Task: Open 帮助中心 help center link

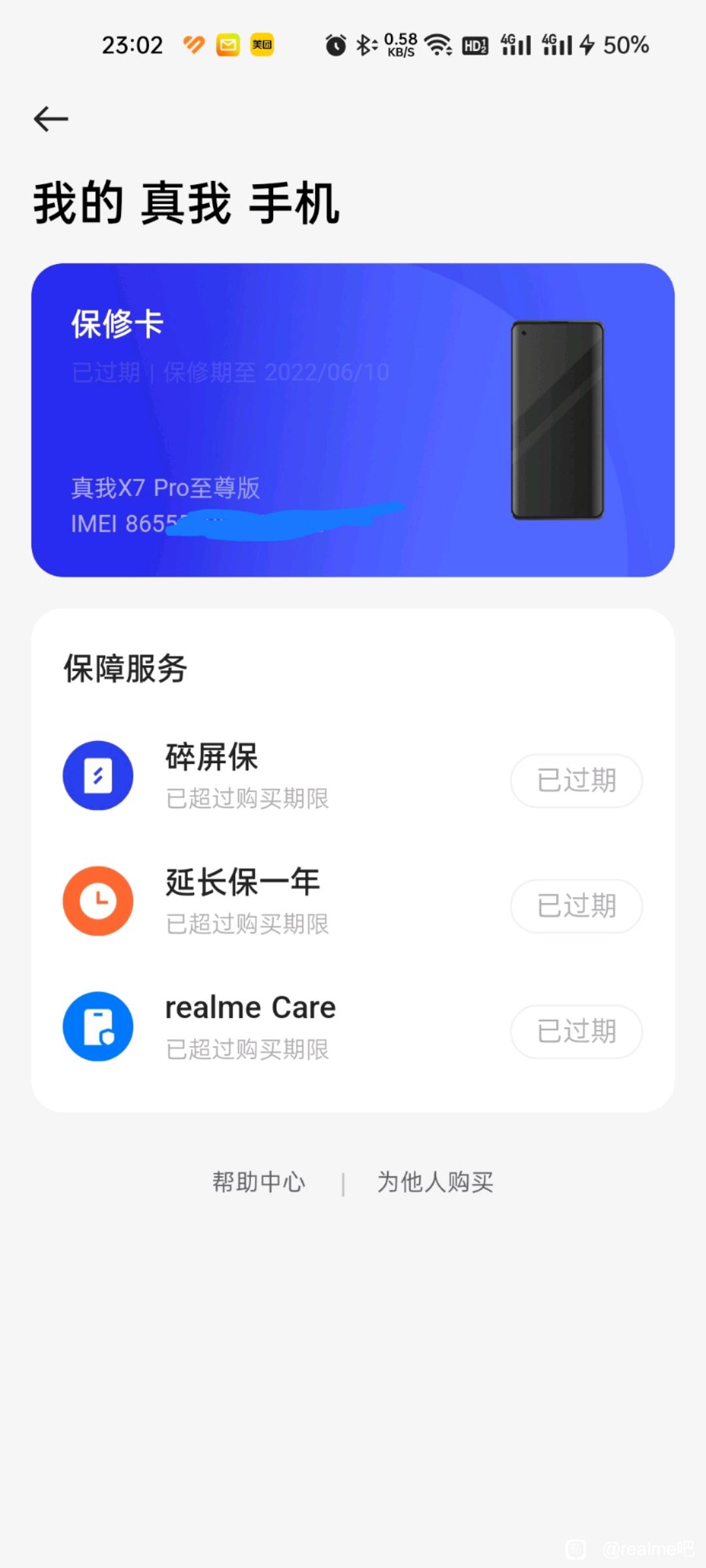Action: pyautogui.click(x=259, y=1182)
